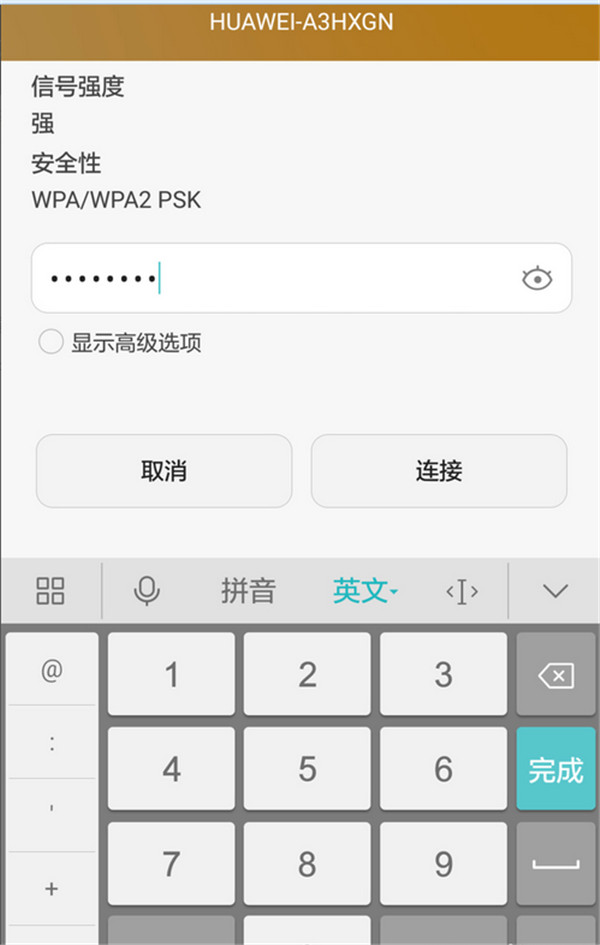Enable 显示高级选项 checkbox

[x=51, y=343]
